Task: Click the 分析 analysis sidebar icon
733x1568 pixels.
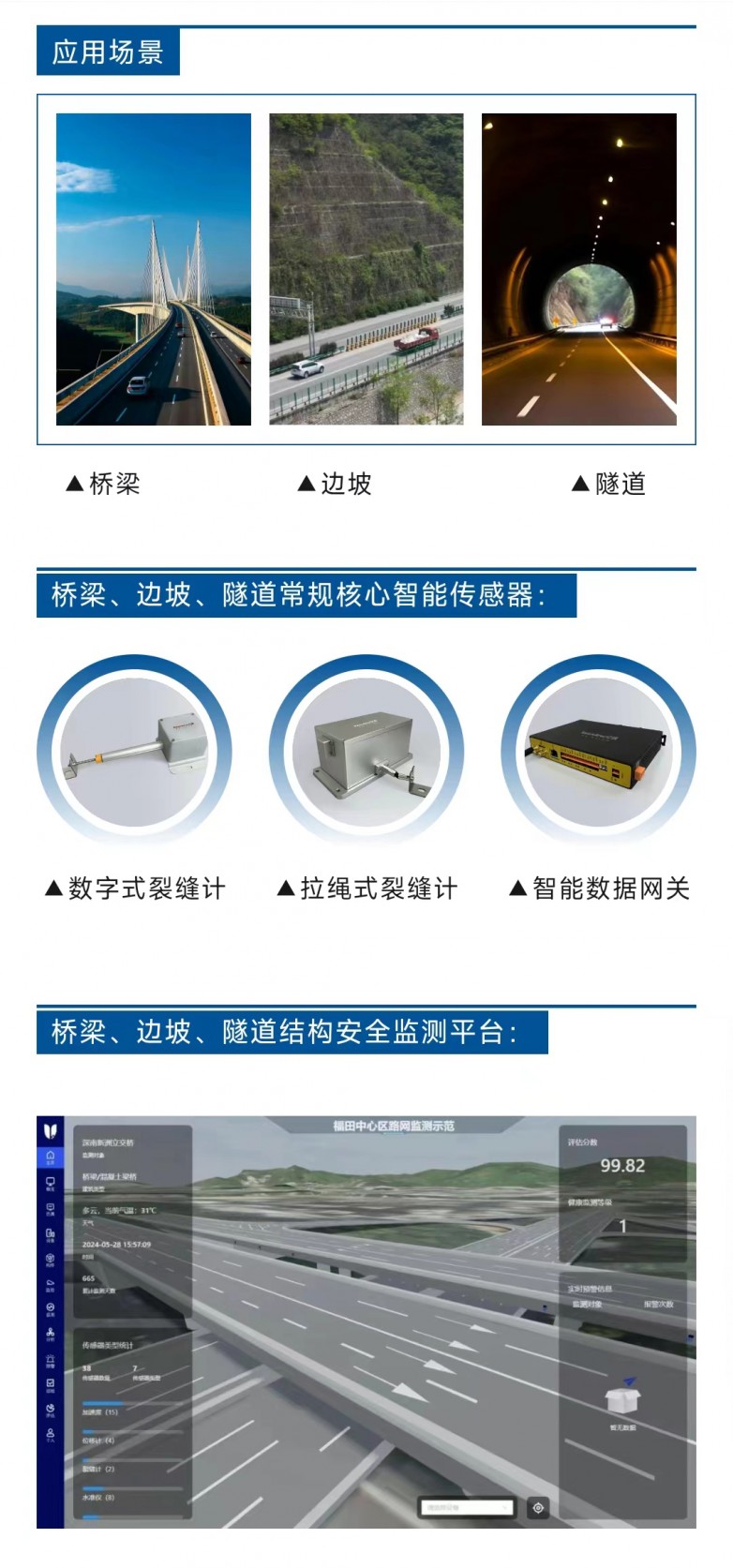Action: [x=51, y=1330]
